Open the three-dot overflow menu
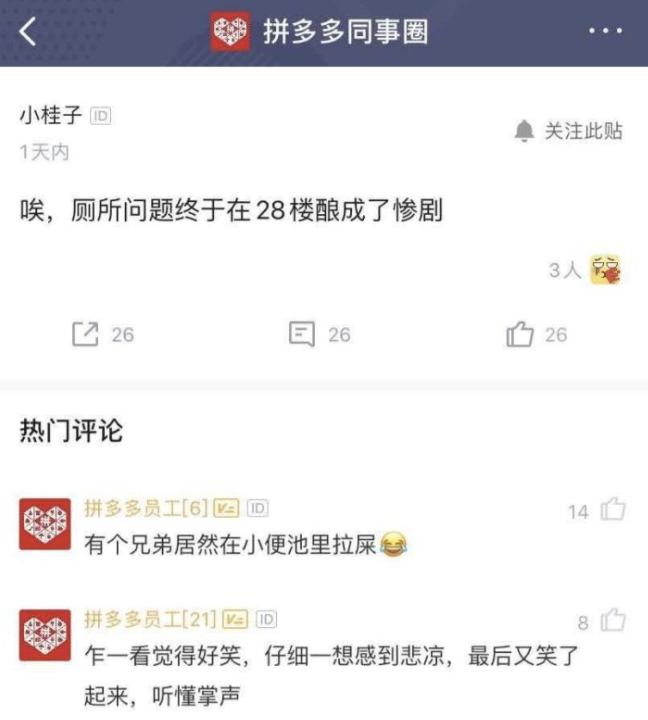The image size is (648, 720). [605, 32]
